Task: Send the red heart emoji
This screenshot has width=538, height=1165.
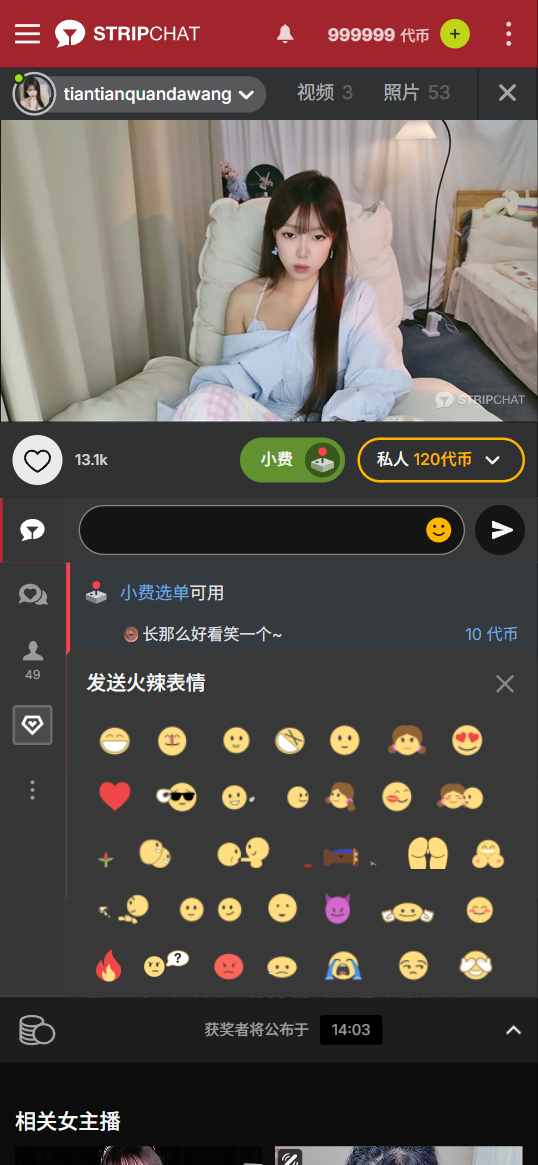Action: coord(114,797)
